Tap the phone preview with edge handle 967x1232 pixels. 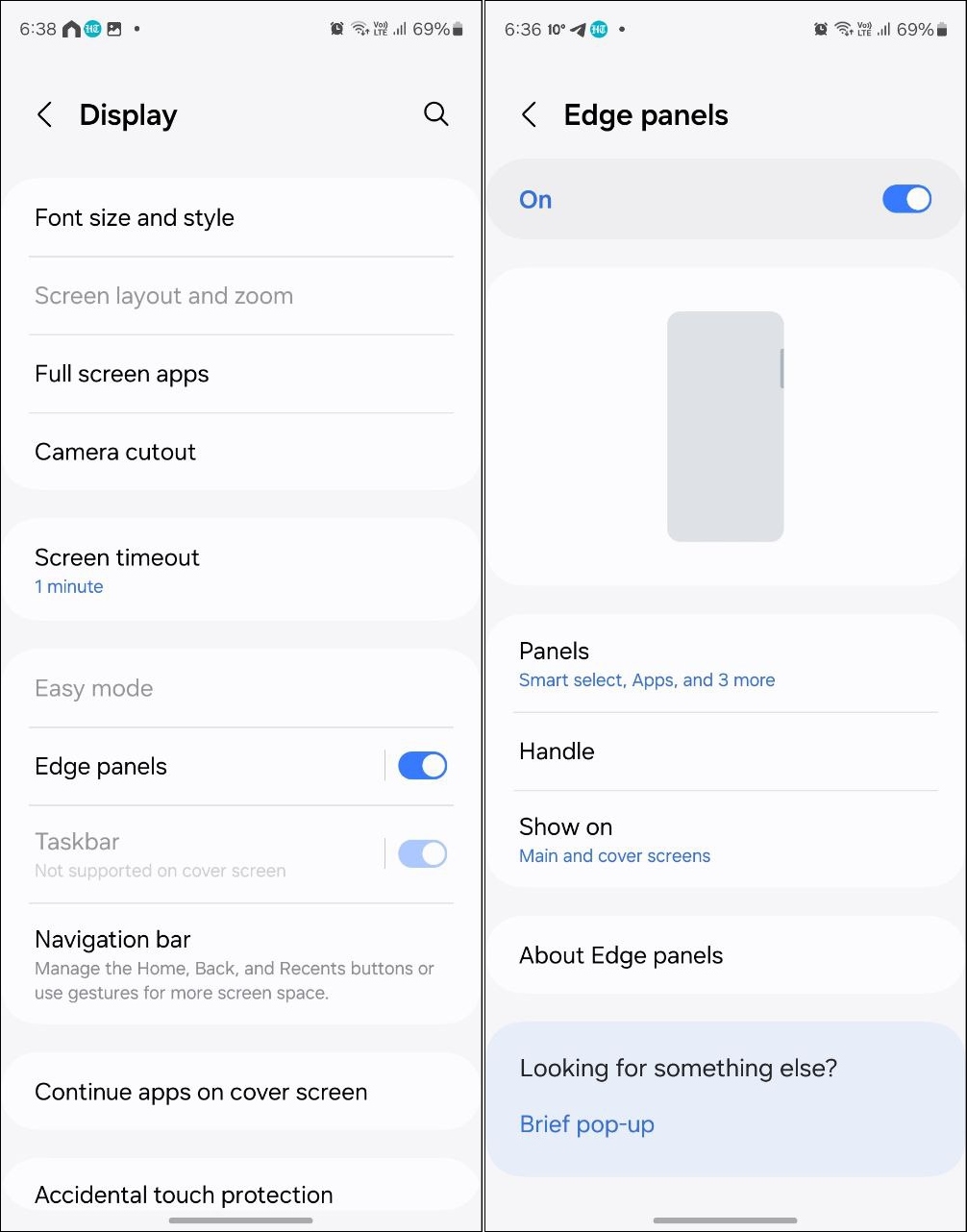[x=725, y=426]
